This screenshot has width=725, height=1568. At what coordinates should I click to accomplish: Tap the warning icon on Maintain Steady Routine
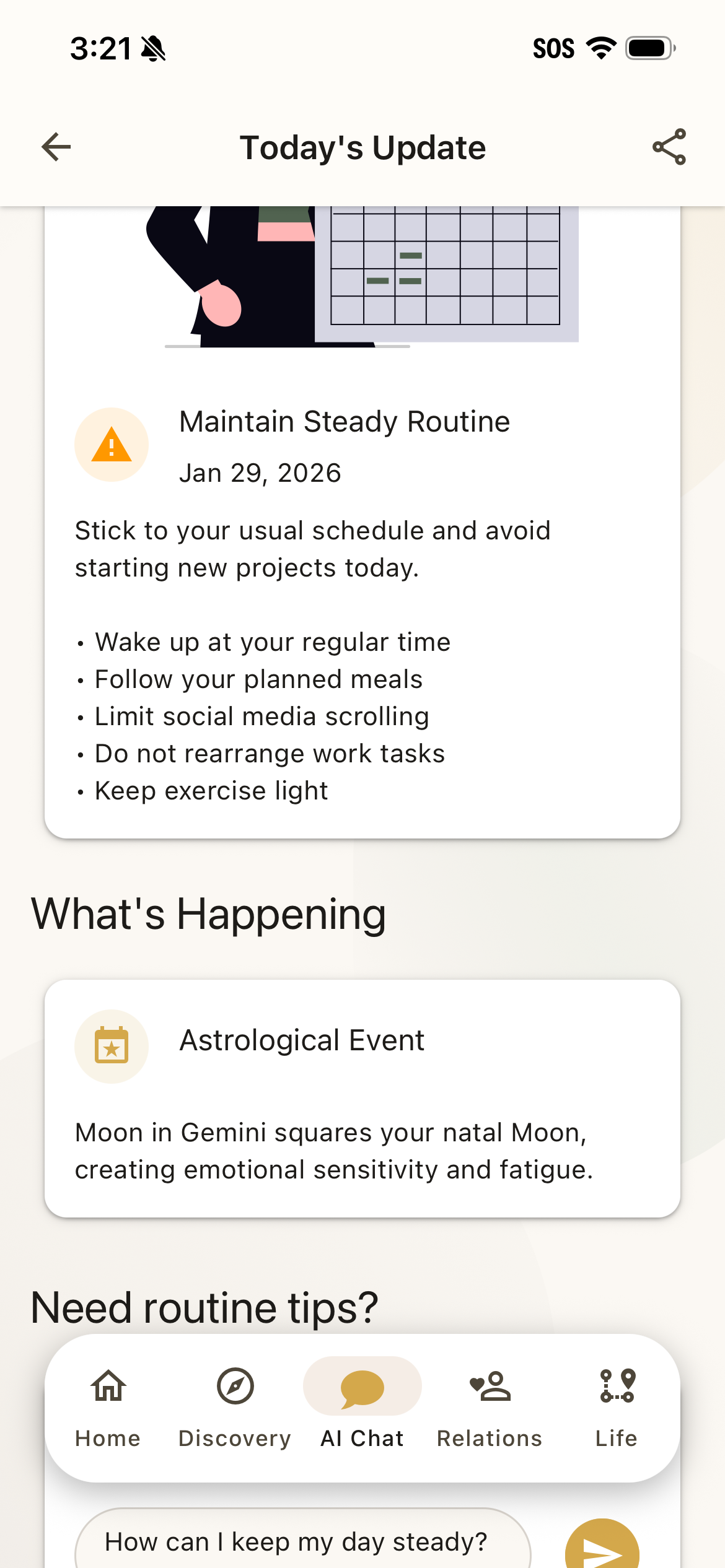pyautogui.click(x=112, y=444)
